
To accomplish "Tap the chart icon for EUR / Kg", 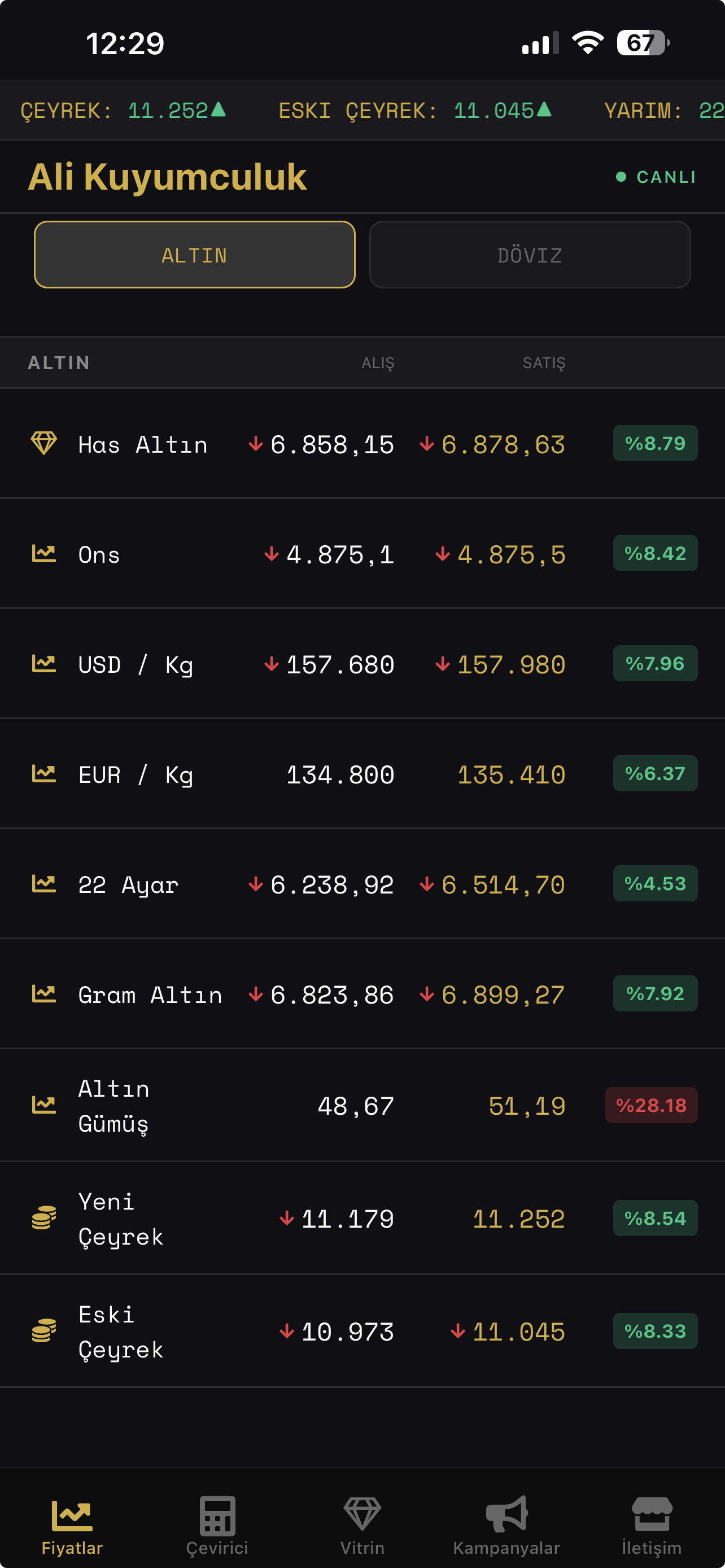I will pyautogui.click(x=45, y=774).
